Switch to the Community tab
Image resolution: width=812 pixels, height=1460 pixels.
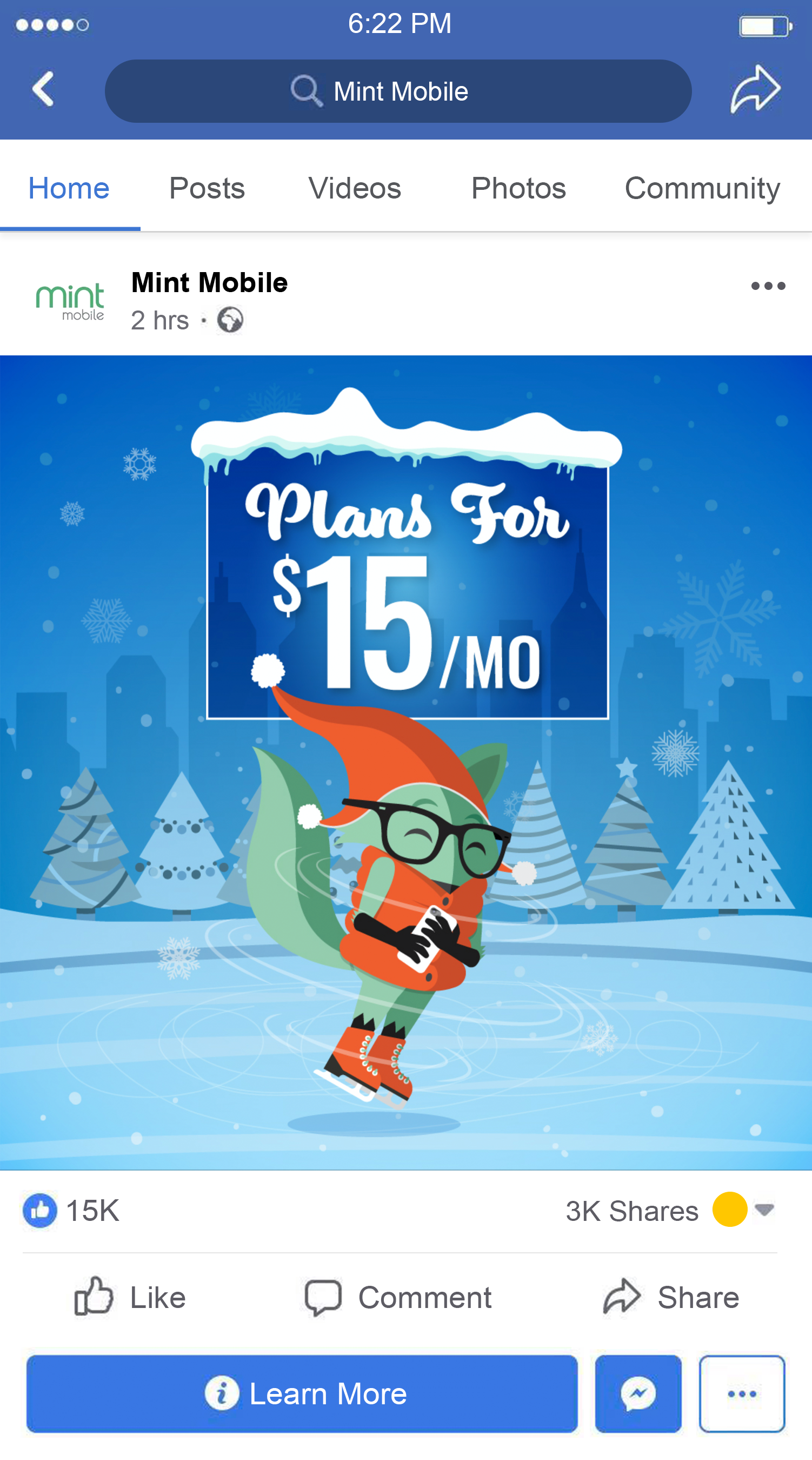tap(702, 188)
